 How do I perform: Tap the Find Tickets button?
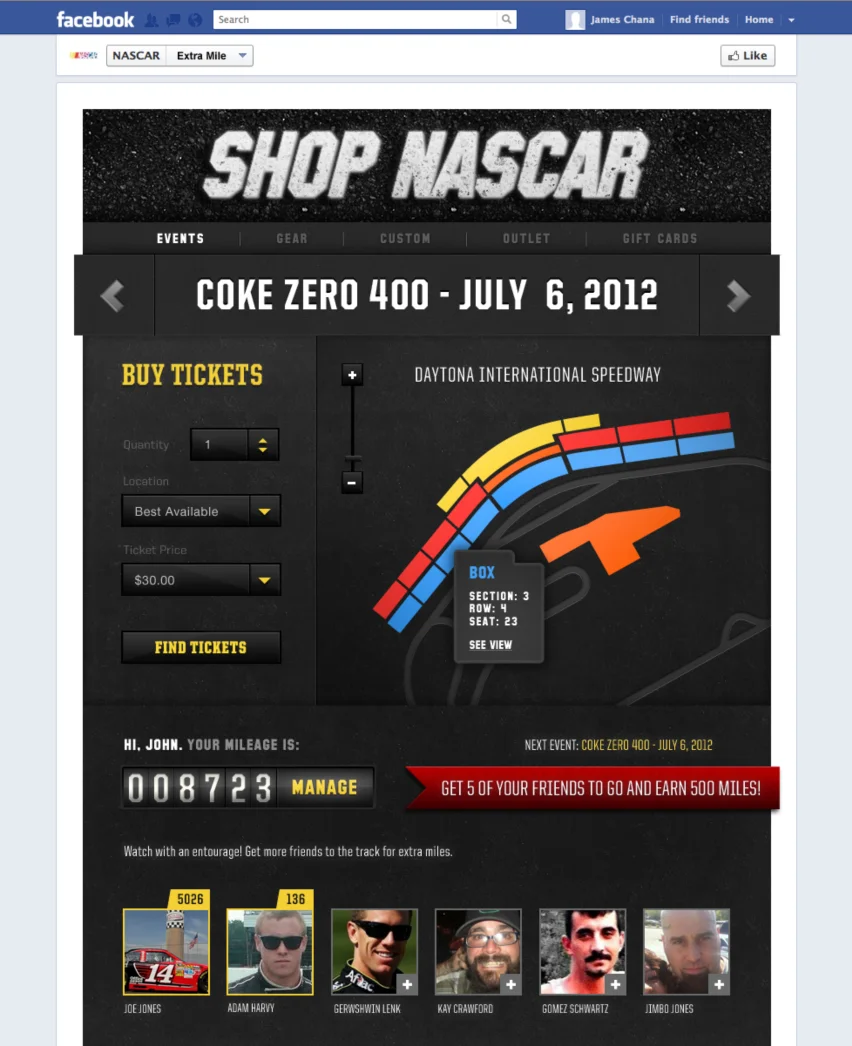click(201, 647)
